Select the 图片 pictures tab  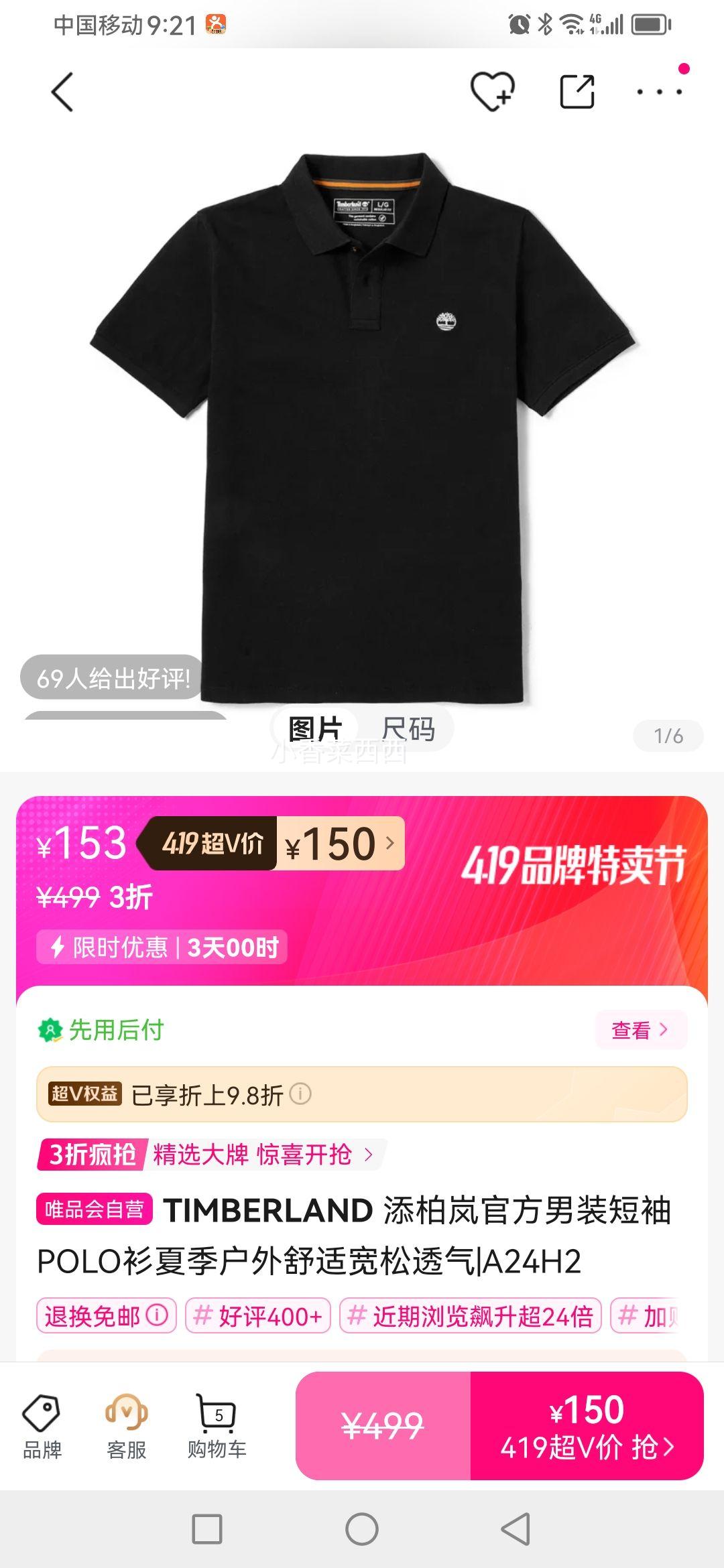click(315, 729)
